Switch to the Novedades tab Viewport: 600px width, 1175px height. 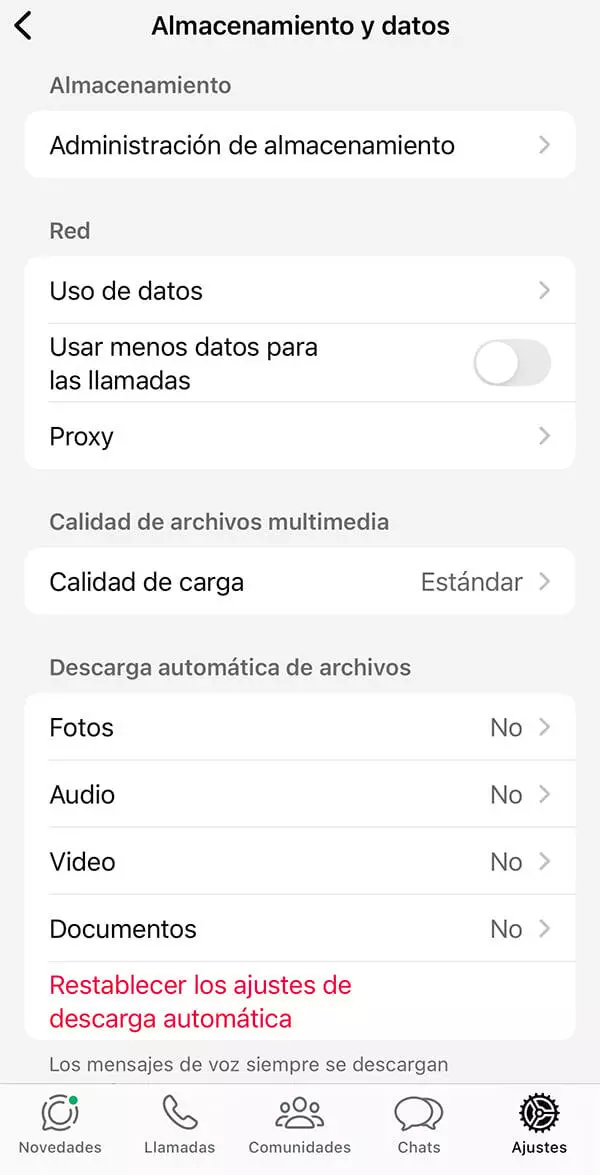[60, 1124]
